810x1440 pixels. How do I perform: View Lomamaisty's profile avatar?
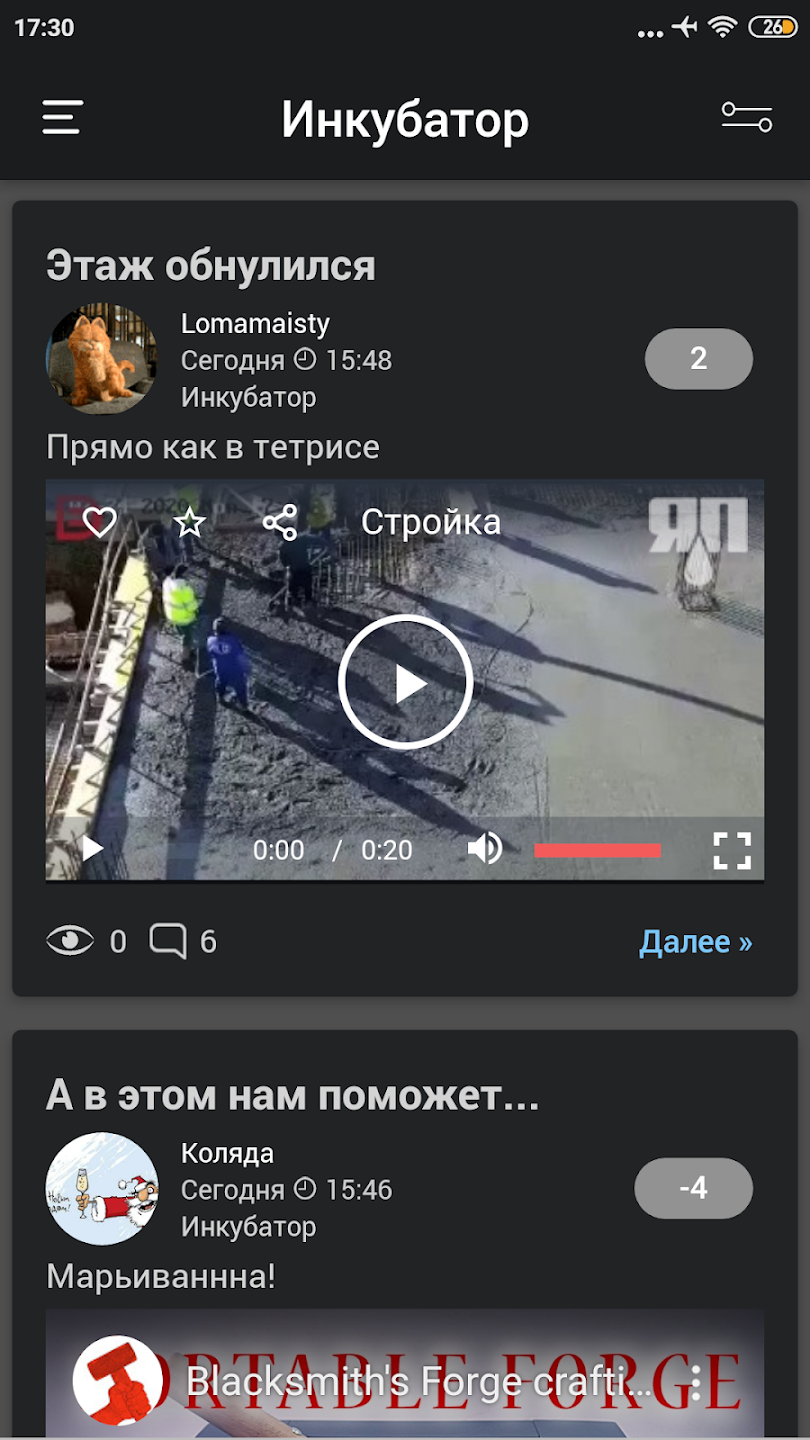click(102, 359)
